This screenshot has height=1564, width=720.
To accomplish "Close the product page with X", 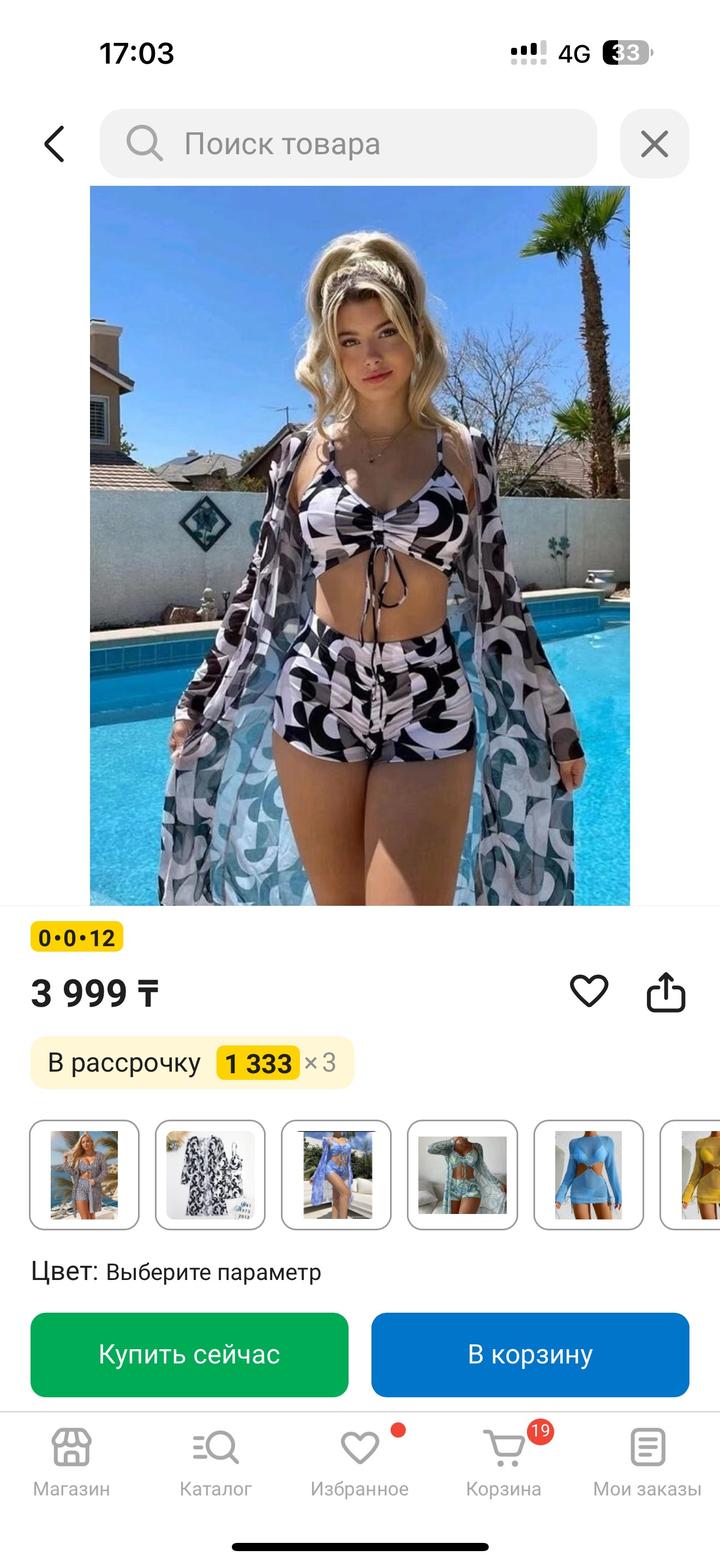I will pos(654,144).
